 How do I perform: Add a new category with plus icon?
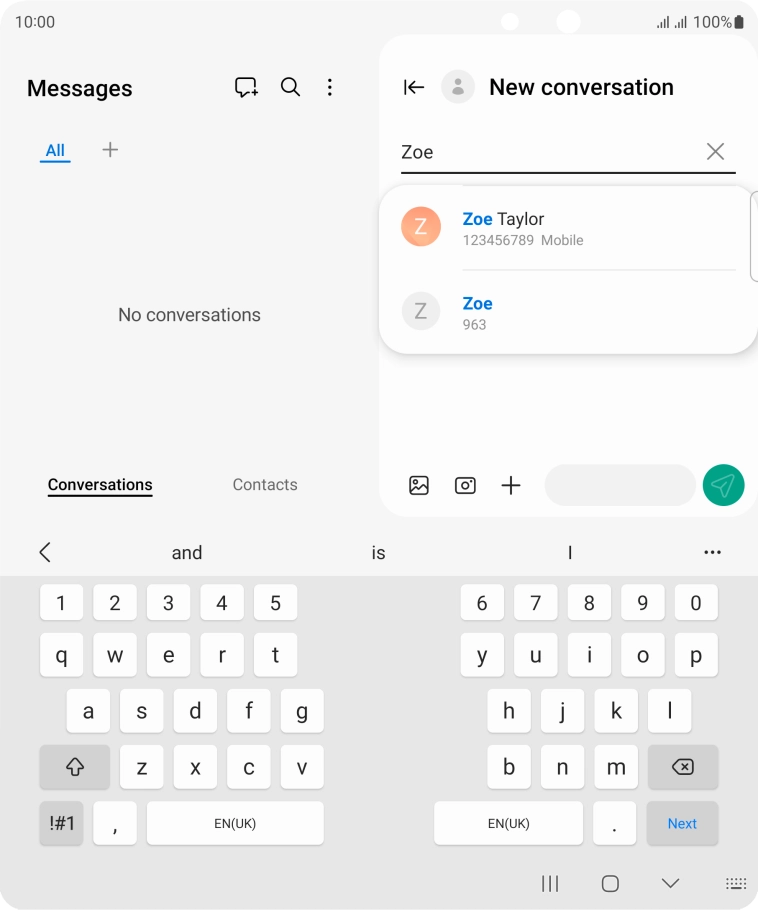[x=110, y=150]
